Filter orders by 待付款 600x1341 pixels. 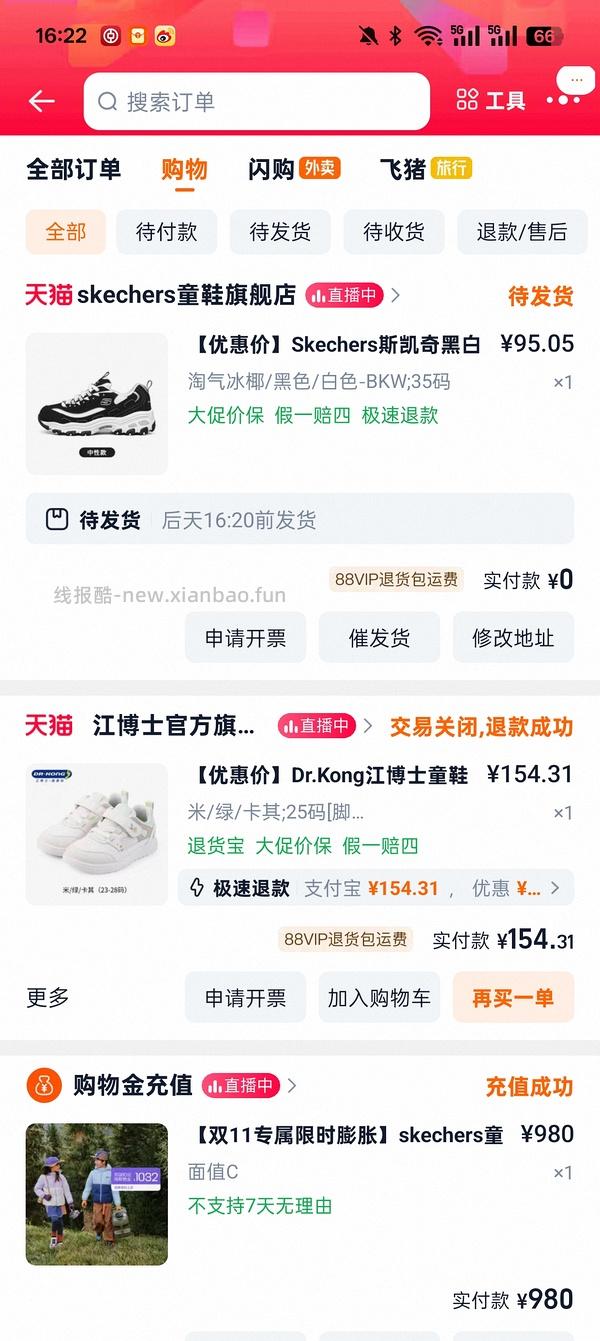tap(166, 232)
